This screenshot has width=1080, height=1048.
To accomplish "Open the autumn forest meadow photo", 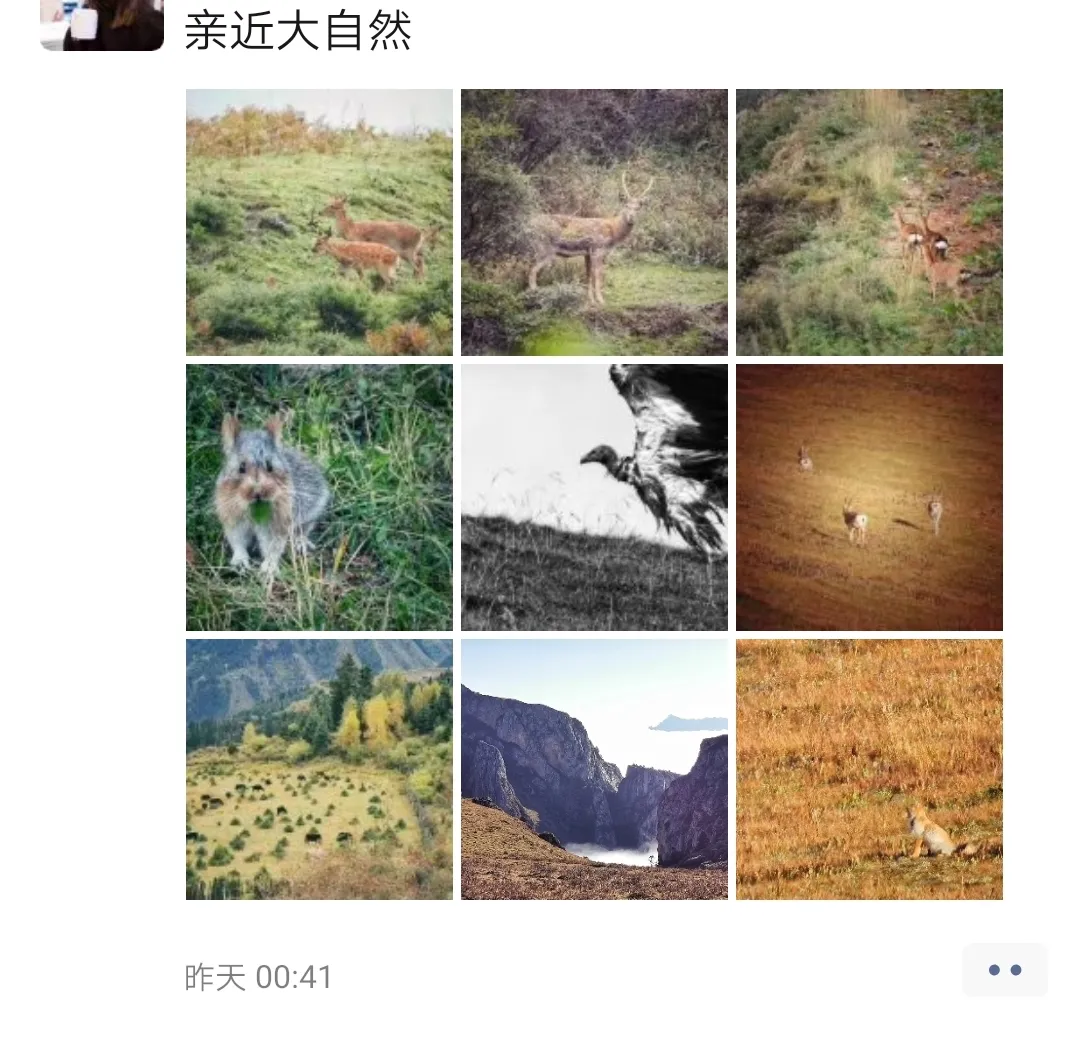I will pos(319,769).
